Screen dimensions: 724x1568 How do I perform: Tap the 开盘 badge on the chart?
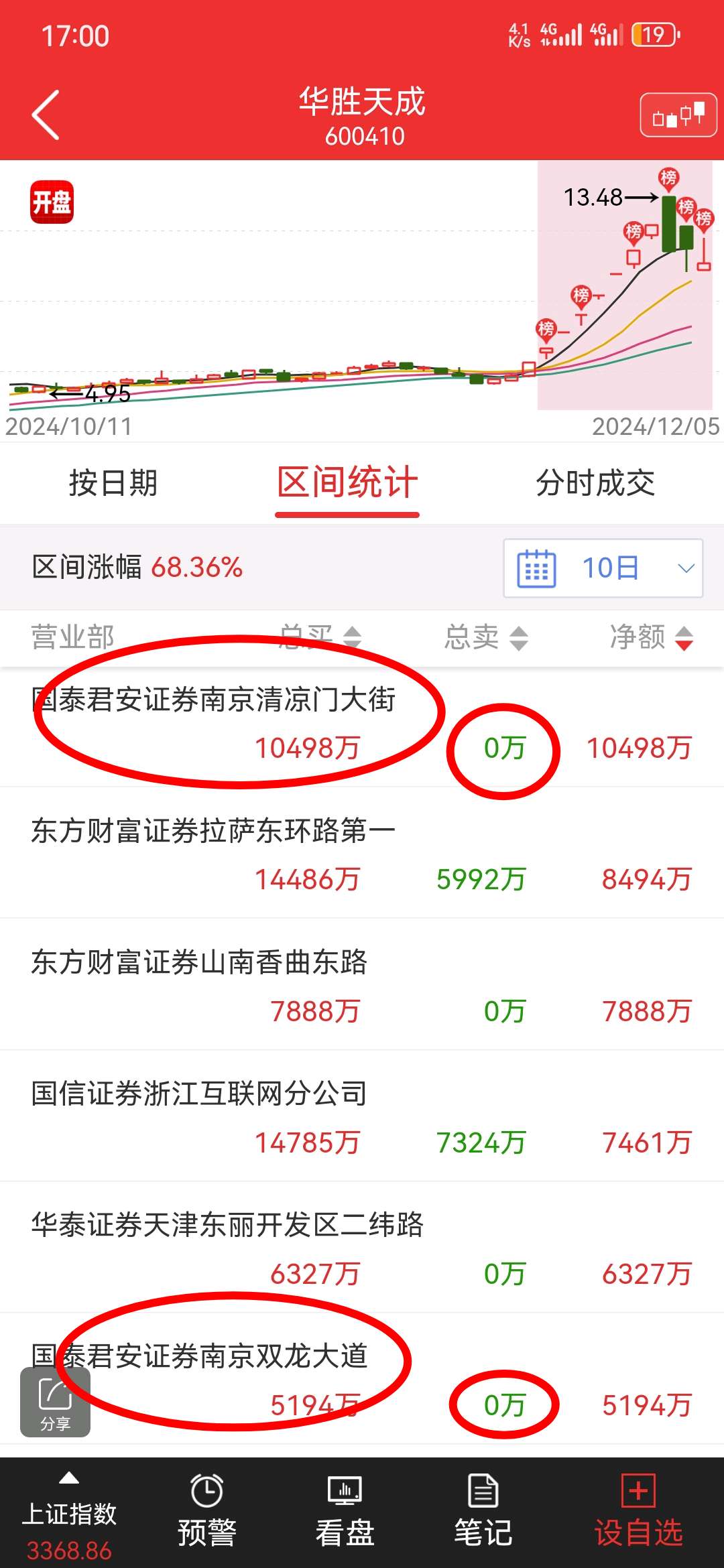tap(52, 202)
